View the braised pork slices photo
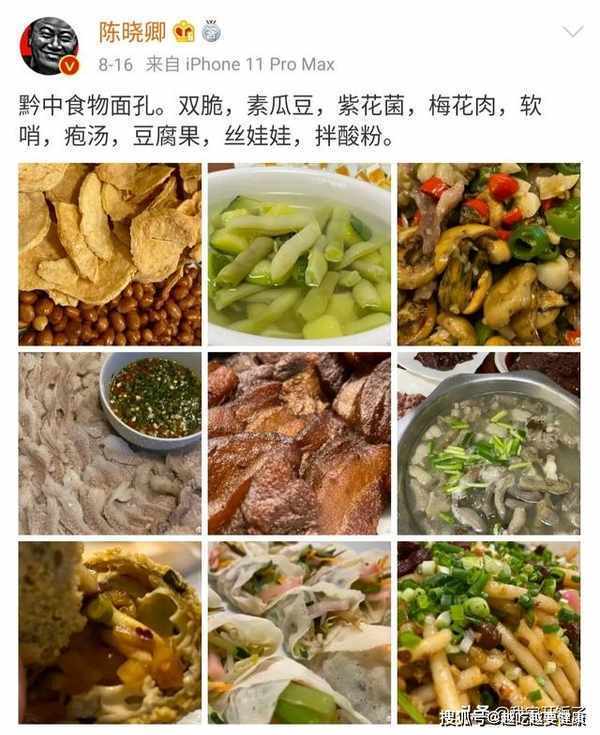Screen dimensions: 600x735 tap(299, 442)
